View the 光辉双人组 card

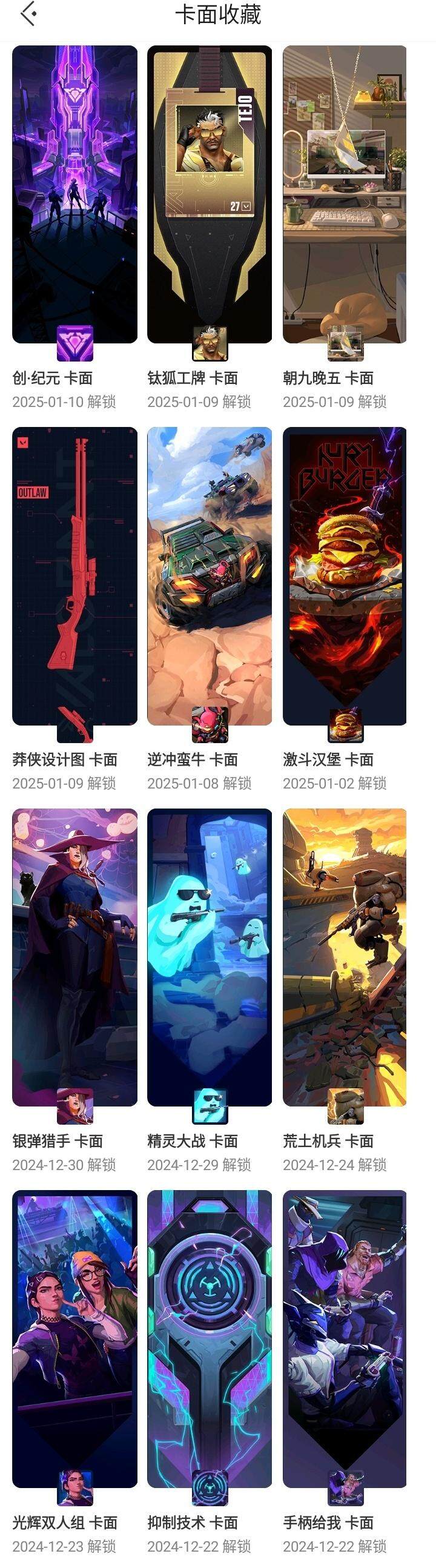pos(74,1338)
